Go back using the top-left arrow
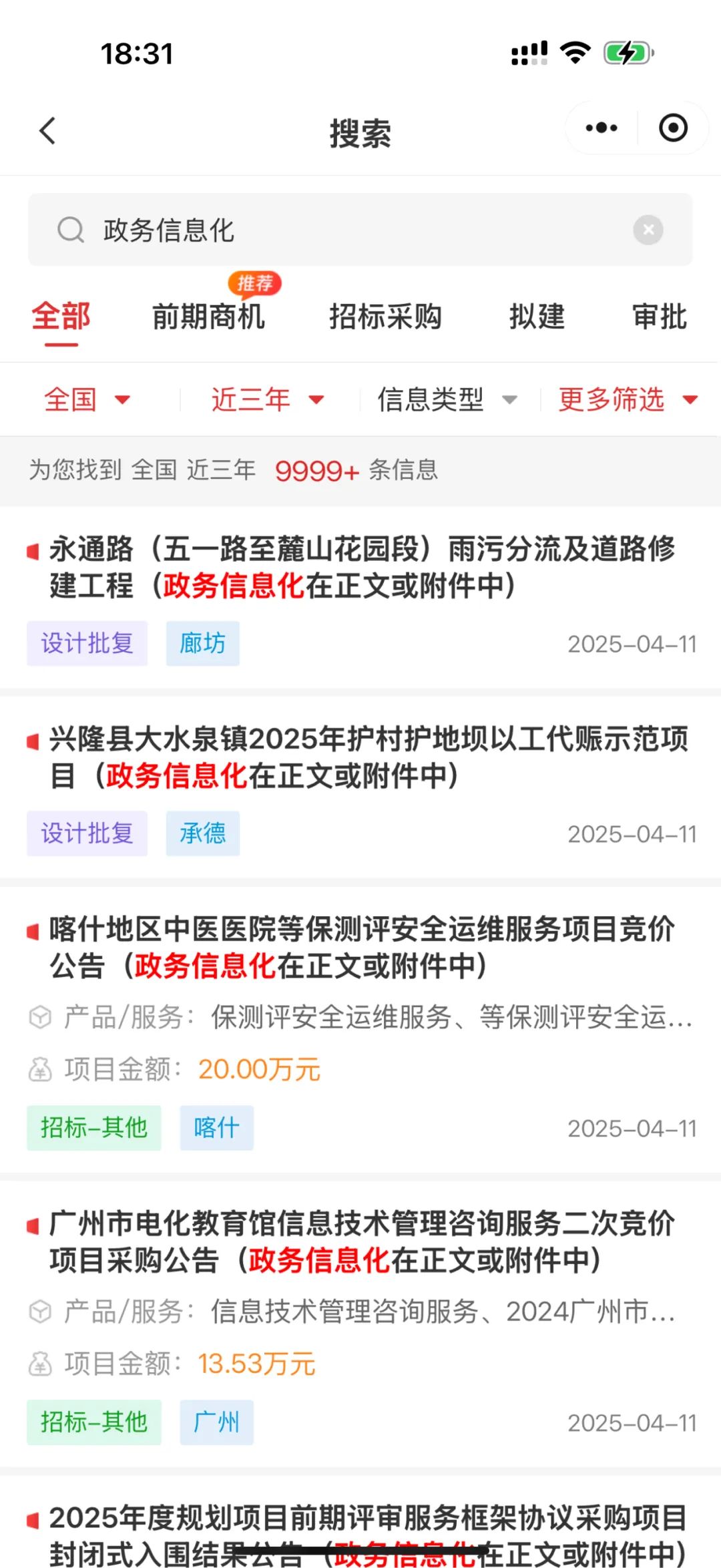The image size is (721, 1568). pos(47,131)
